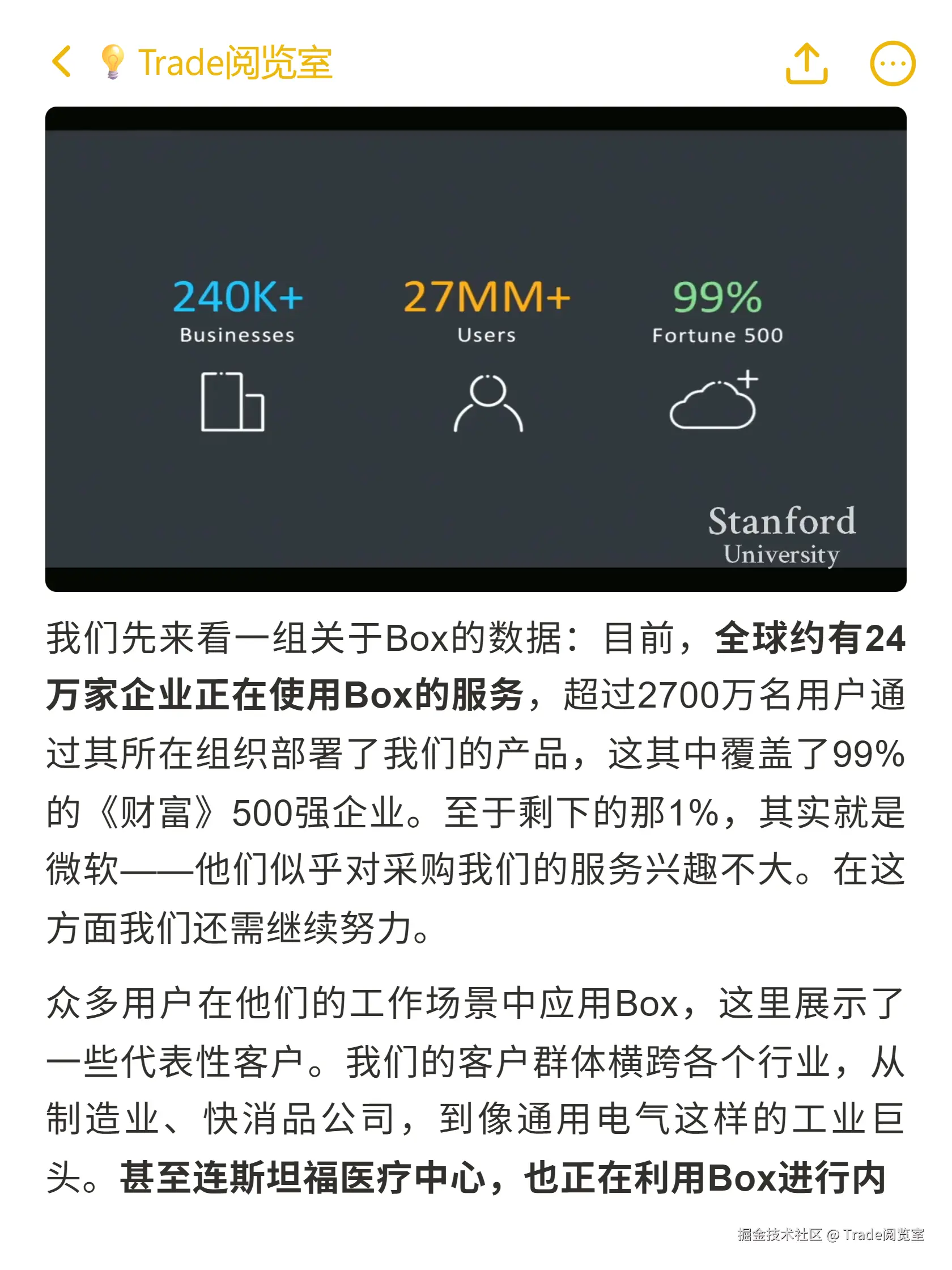This screenshot has height=1270, width=952.
Task: Open the ellipsis more-options icon
Action: (893, 65)
